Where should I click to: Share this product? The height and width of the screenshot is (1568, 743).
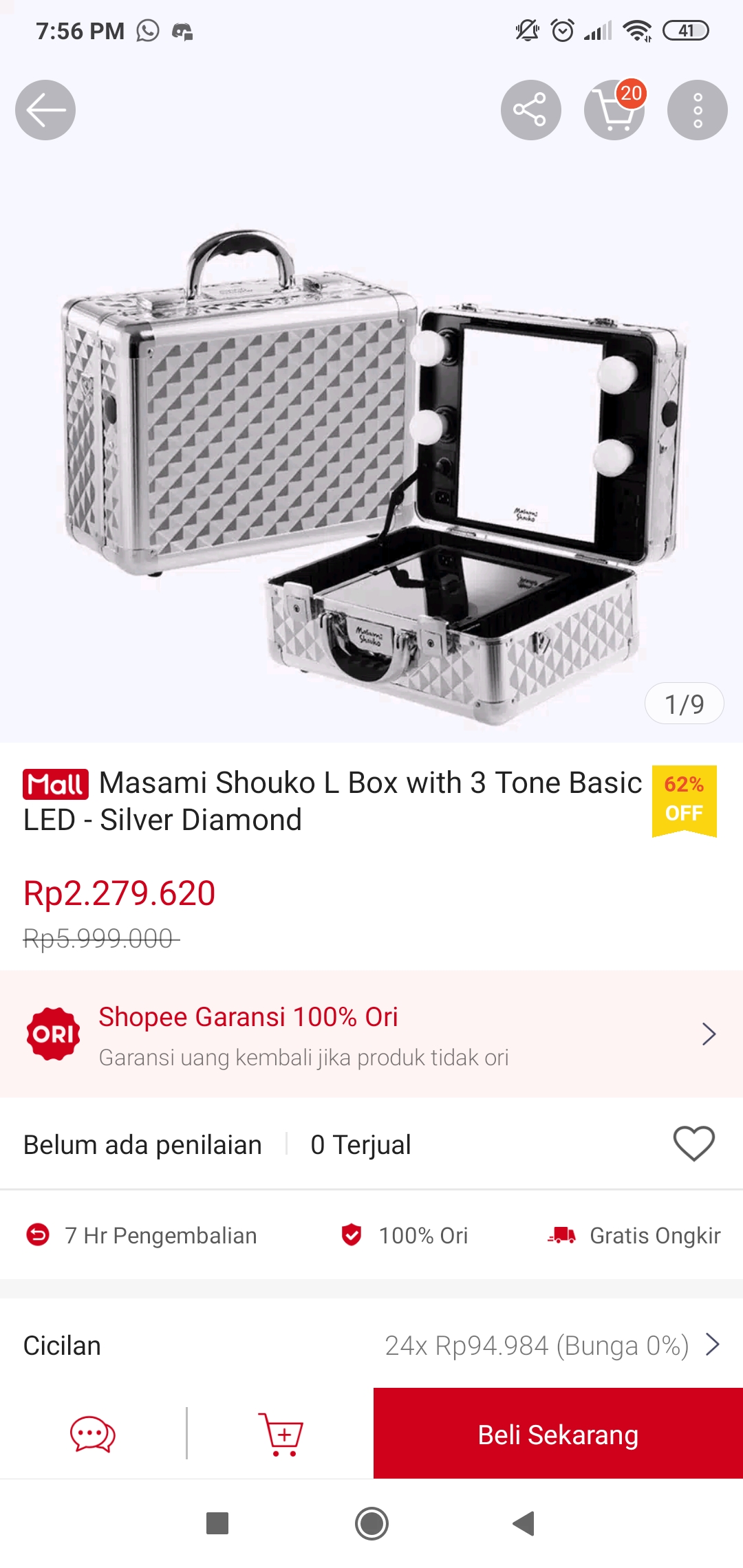[530, 110]
